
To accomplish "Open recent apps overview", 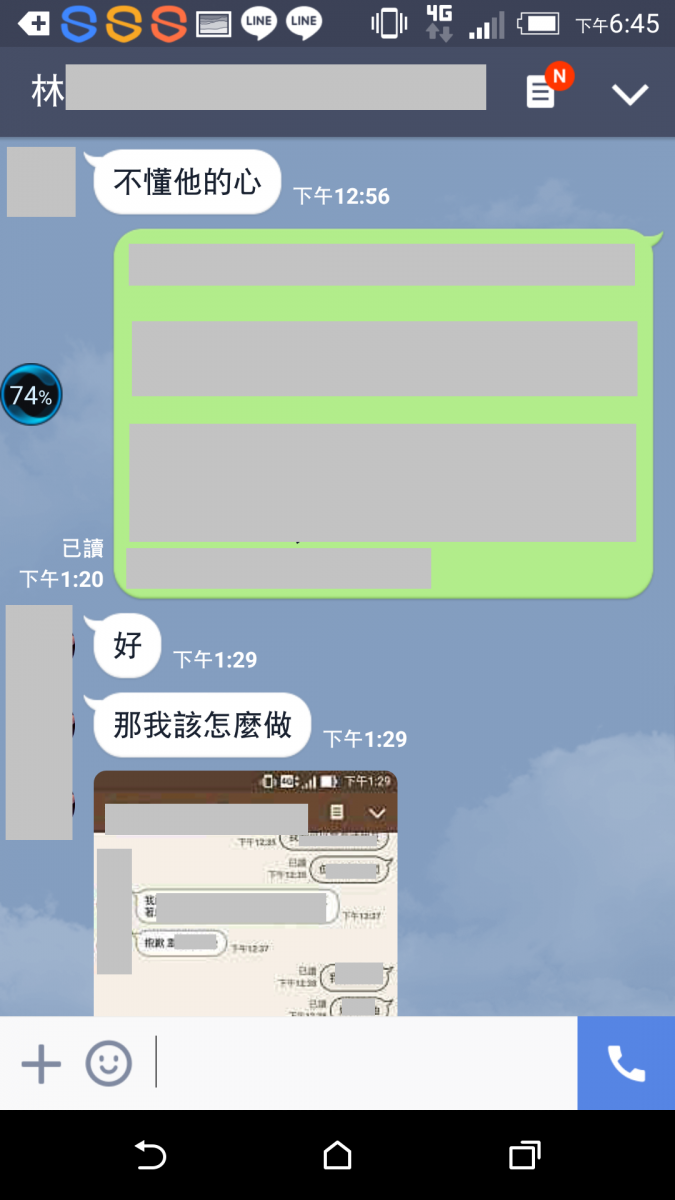I will (x=524, y=1156).
